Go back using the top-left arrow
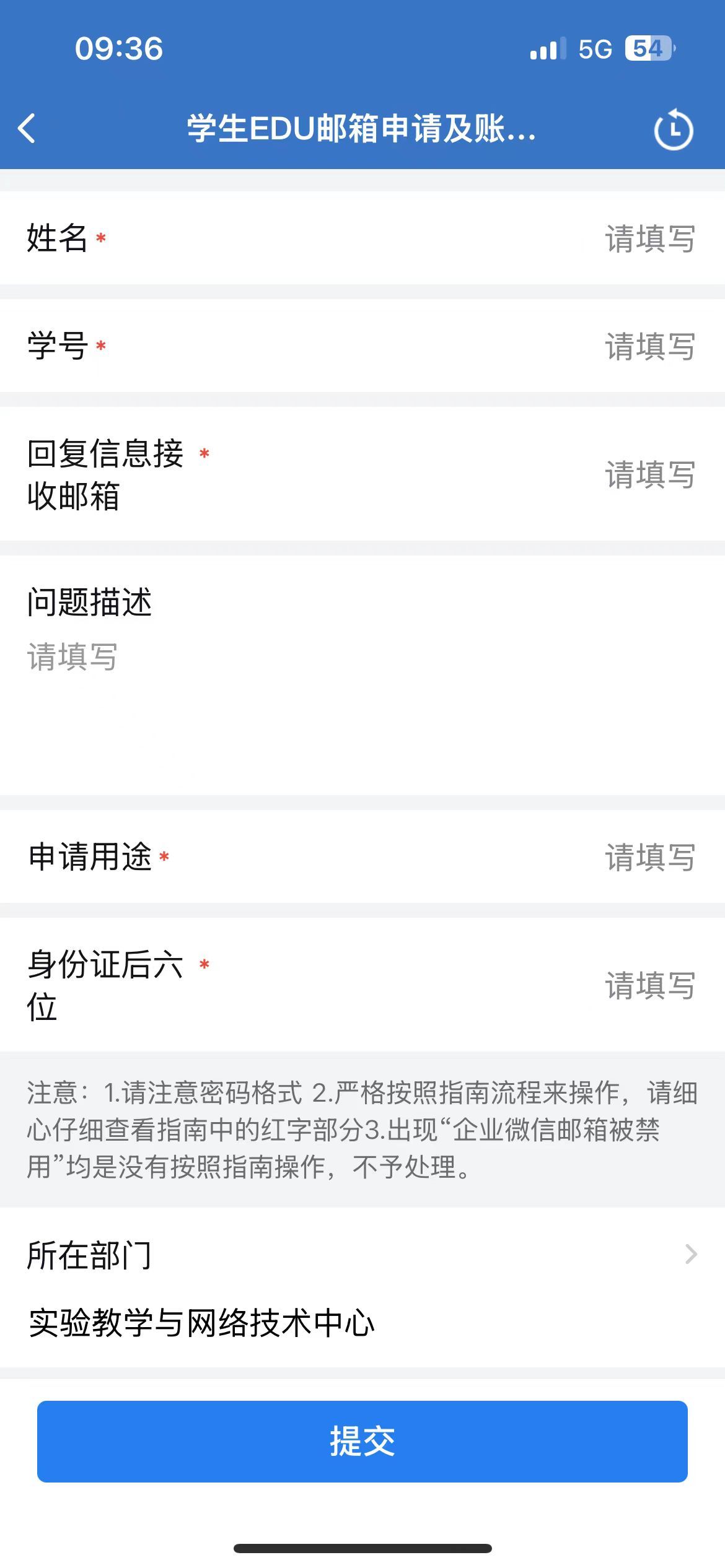This screenshot has width=725, height=1568. point(27,129)
